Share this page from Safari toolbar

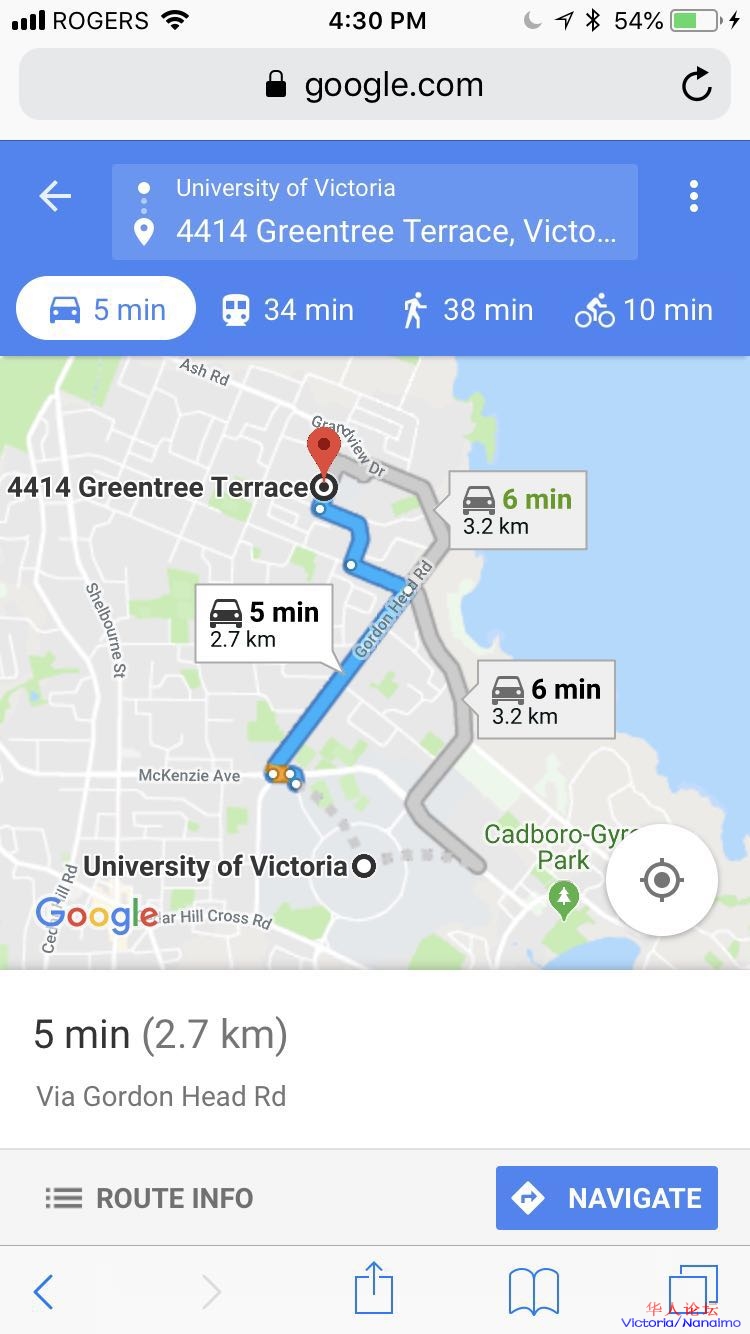(x=374, y=1290)
